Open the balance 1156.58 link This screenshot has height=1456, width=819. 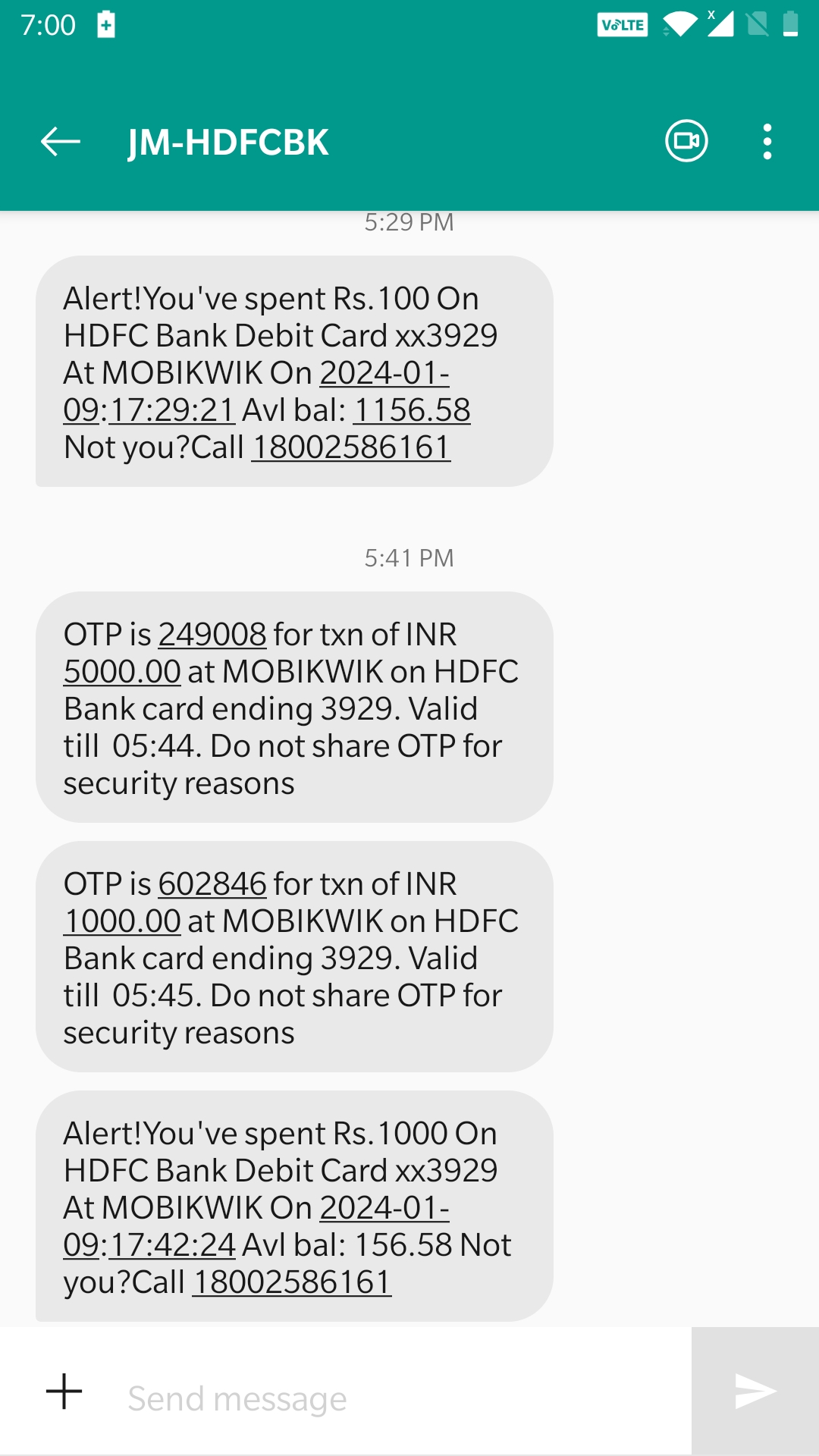[x=412, y=410]
